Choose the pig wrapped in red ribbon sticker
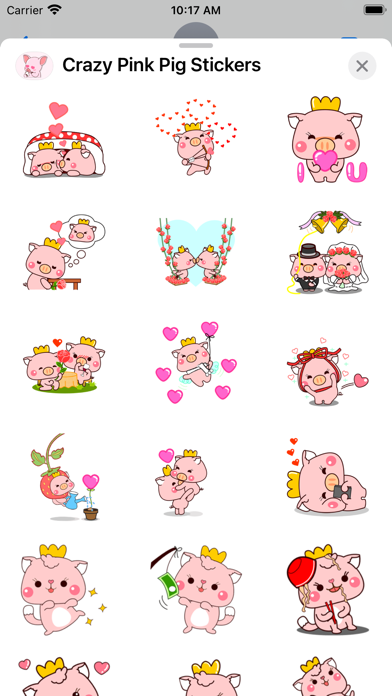Image resolution: width=392 pixels, height=696 pixels. tap(328, 371)
